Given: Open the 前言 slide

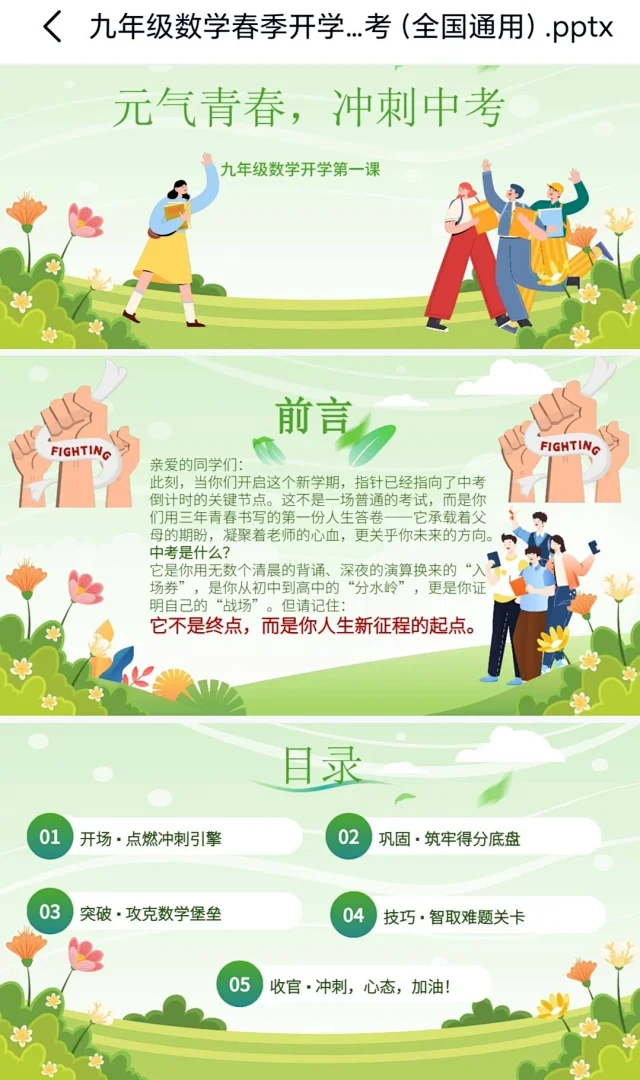Looking at the screenshot, I should coord(320,535).
